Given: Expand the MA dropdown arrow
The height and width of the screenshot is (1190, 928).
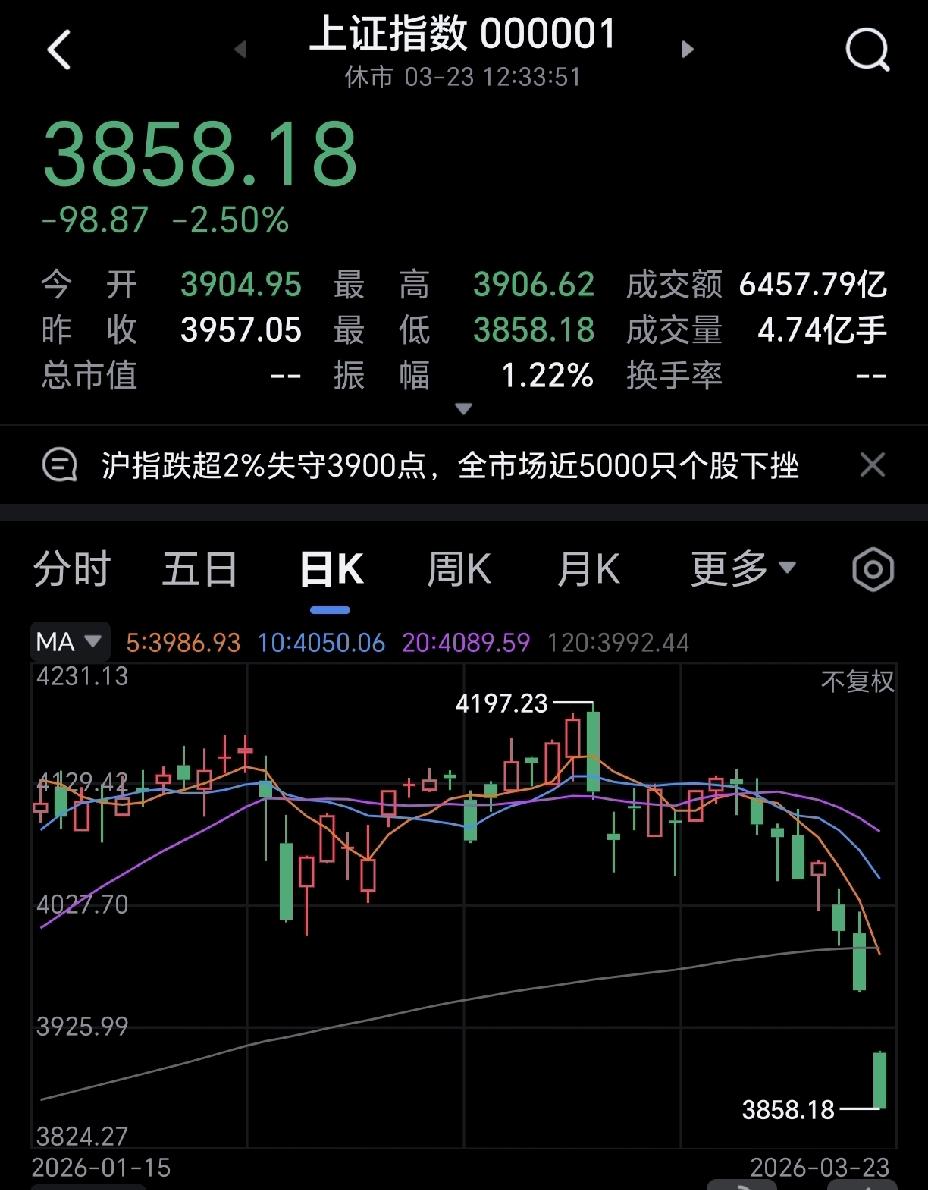Looking at the screenshot, I should pos(92,643).
